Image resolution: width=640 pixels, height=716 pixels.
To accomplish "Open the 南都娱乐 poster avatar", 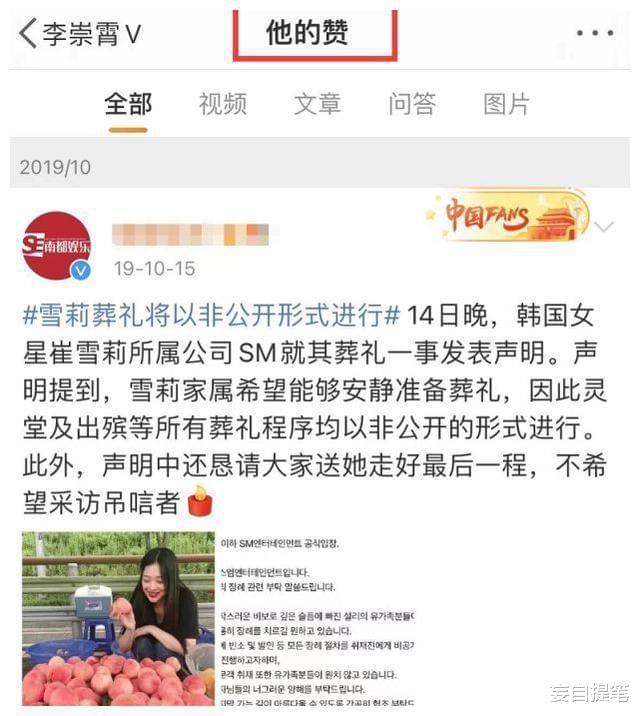I will 57,246.
